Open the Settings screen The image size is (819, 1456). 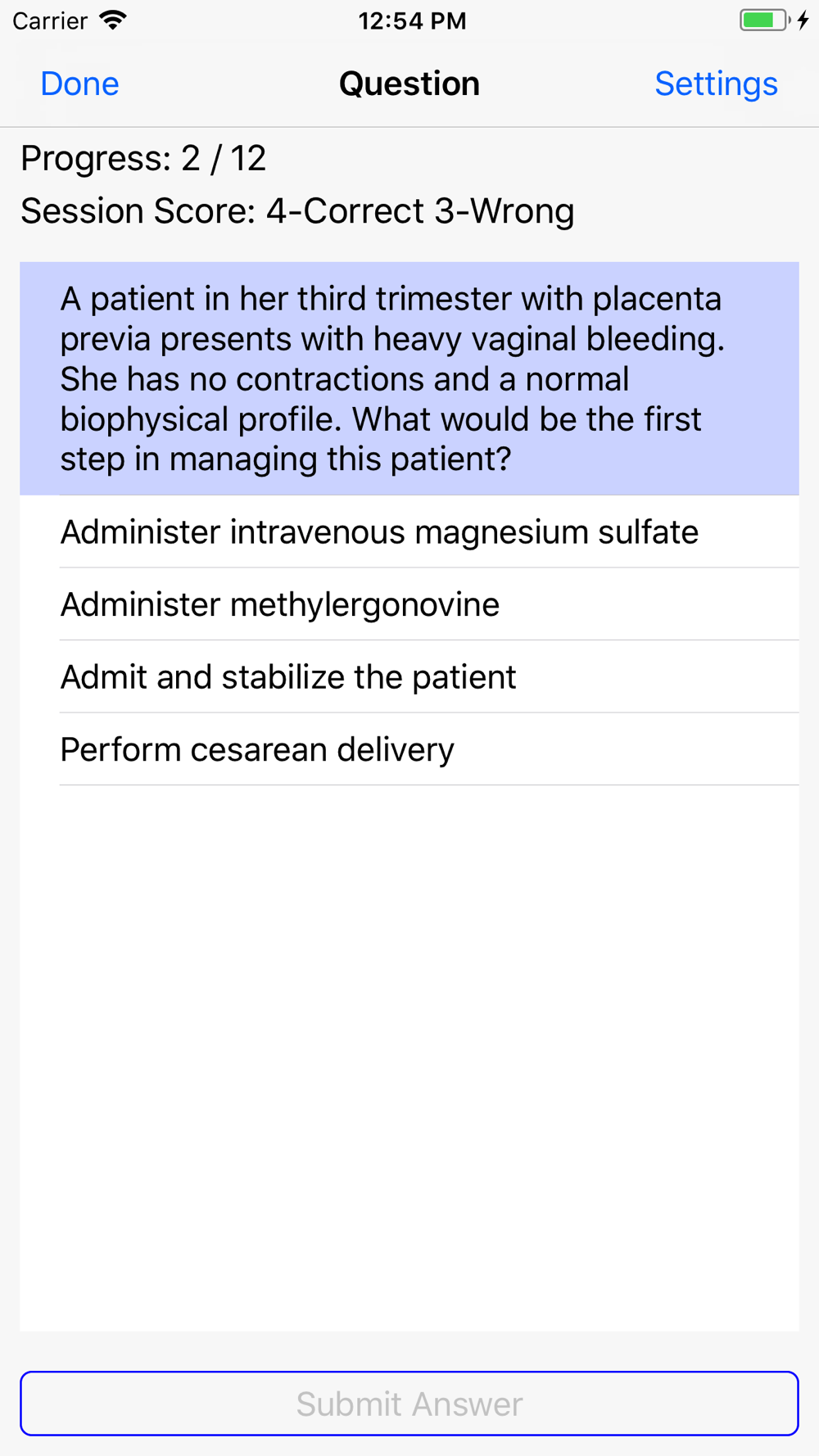pyautogui.click(x=716, y=84)
